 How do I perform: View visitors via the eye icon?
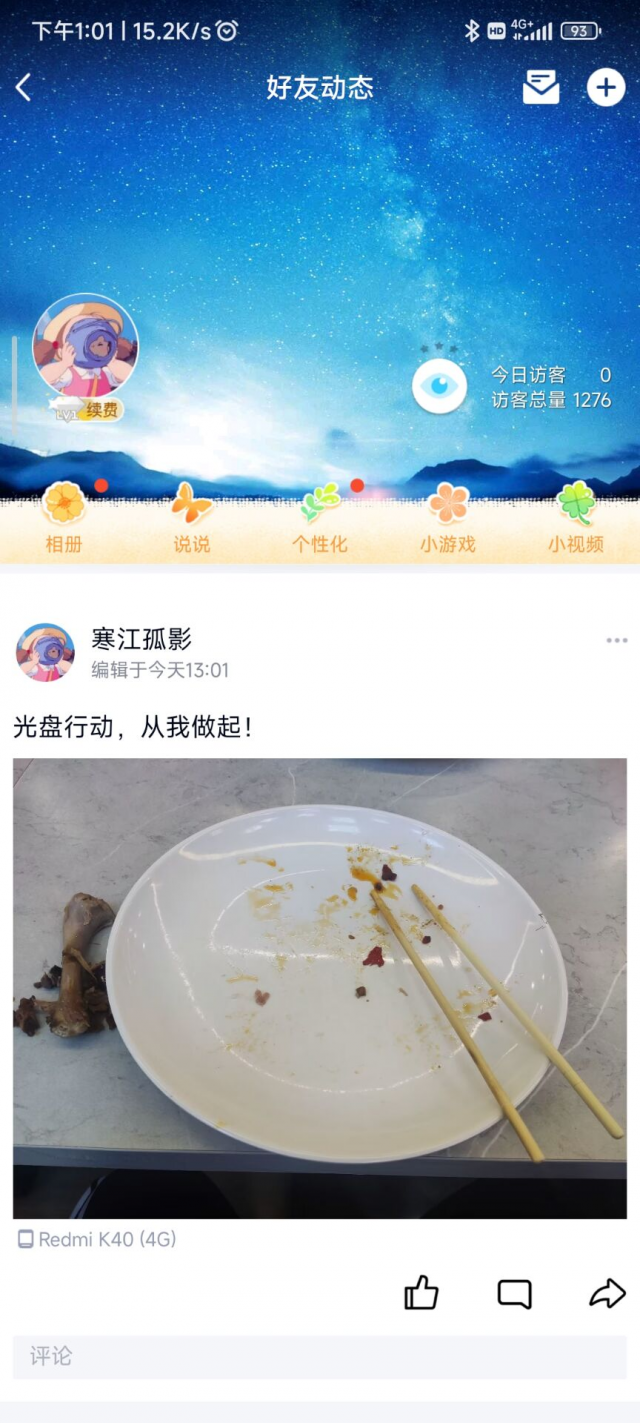point(440,386)
